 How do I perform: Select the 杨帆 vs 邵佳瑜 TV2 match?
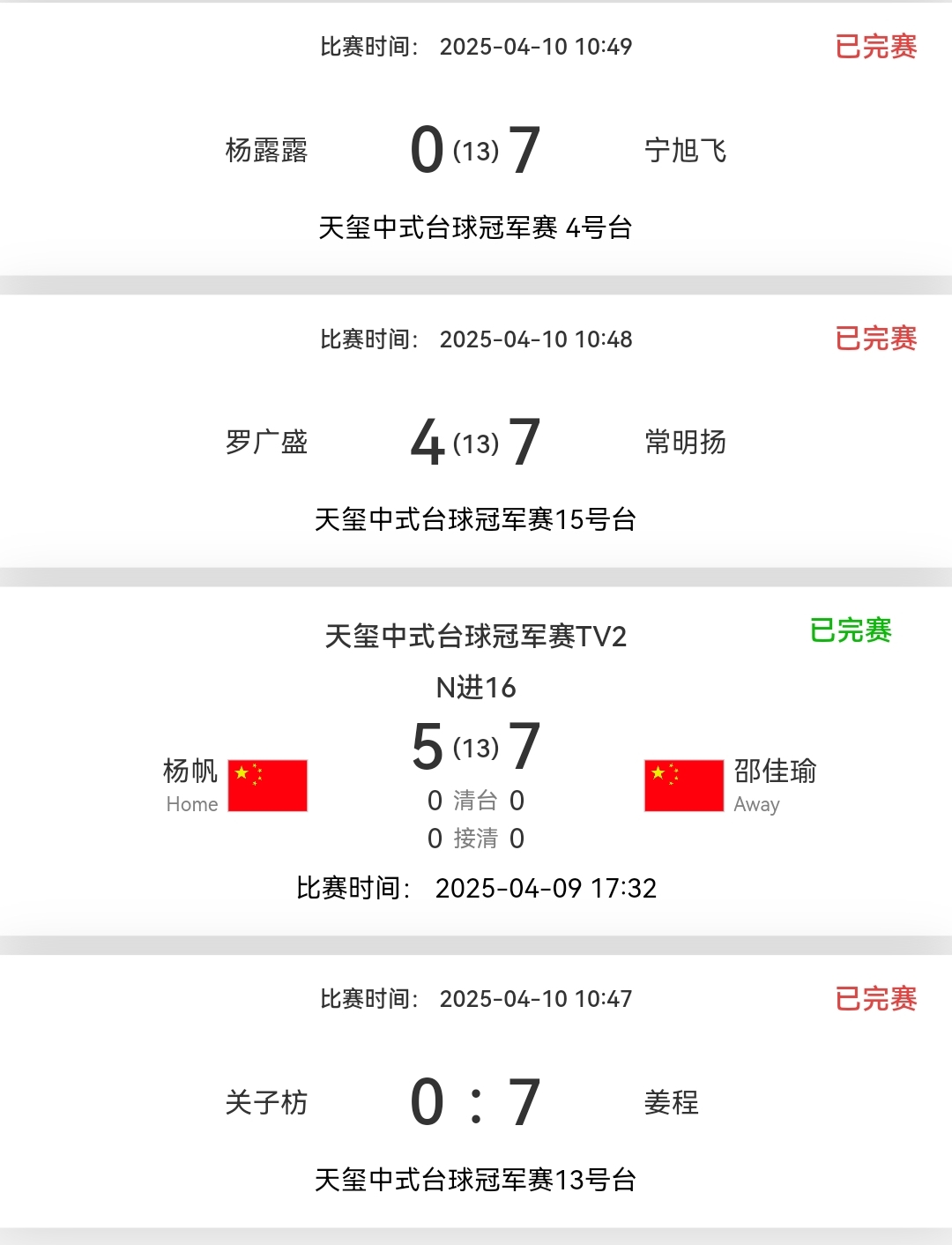click(x=476, y=758)
